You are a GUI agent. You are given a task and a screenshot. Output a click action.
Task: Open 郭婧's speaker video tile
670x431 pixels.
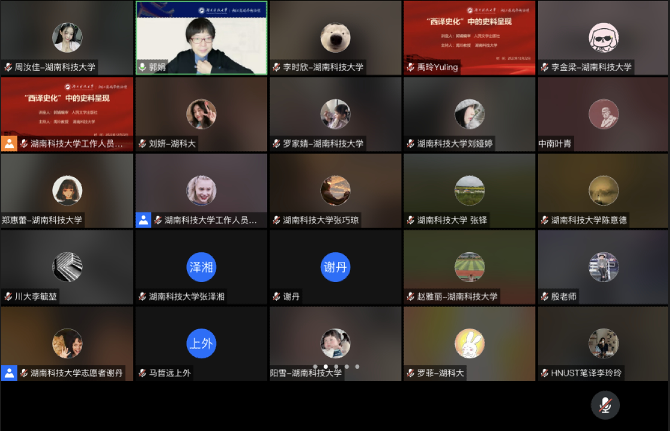tap(201, 38)
